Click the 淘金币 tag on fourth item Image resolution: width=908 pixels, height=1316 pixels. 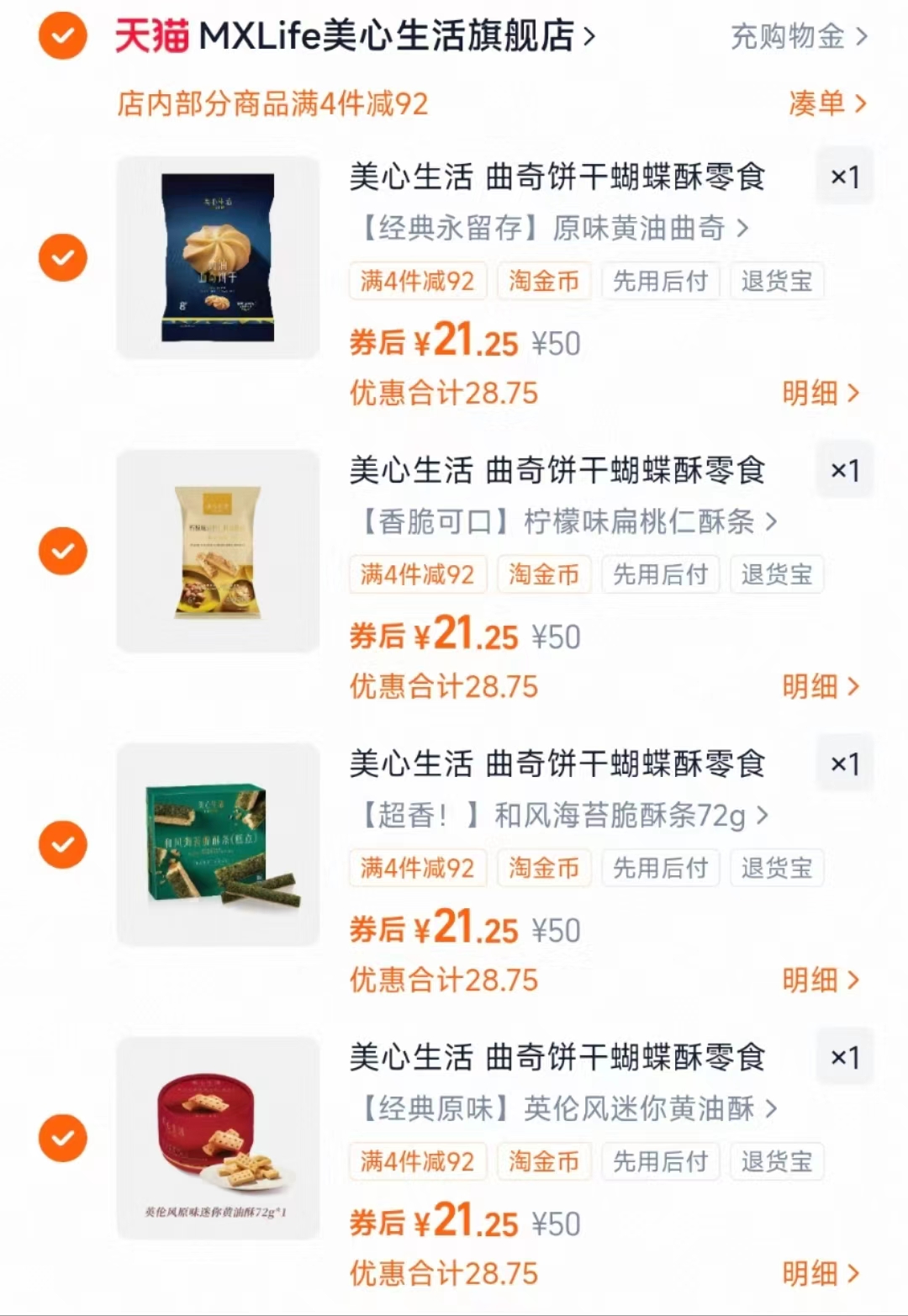544,1161
